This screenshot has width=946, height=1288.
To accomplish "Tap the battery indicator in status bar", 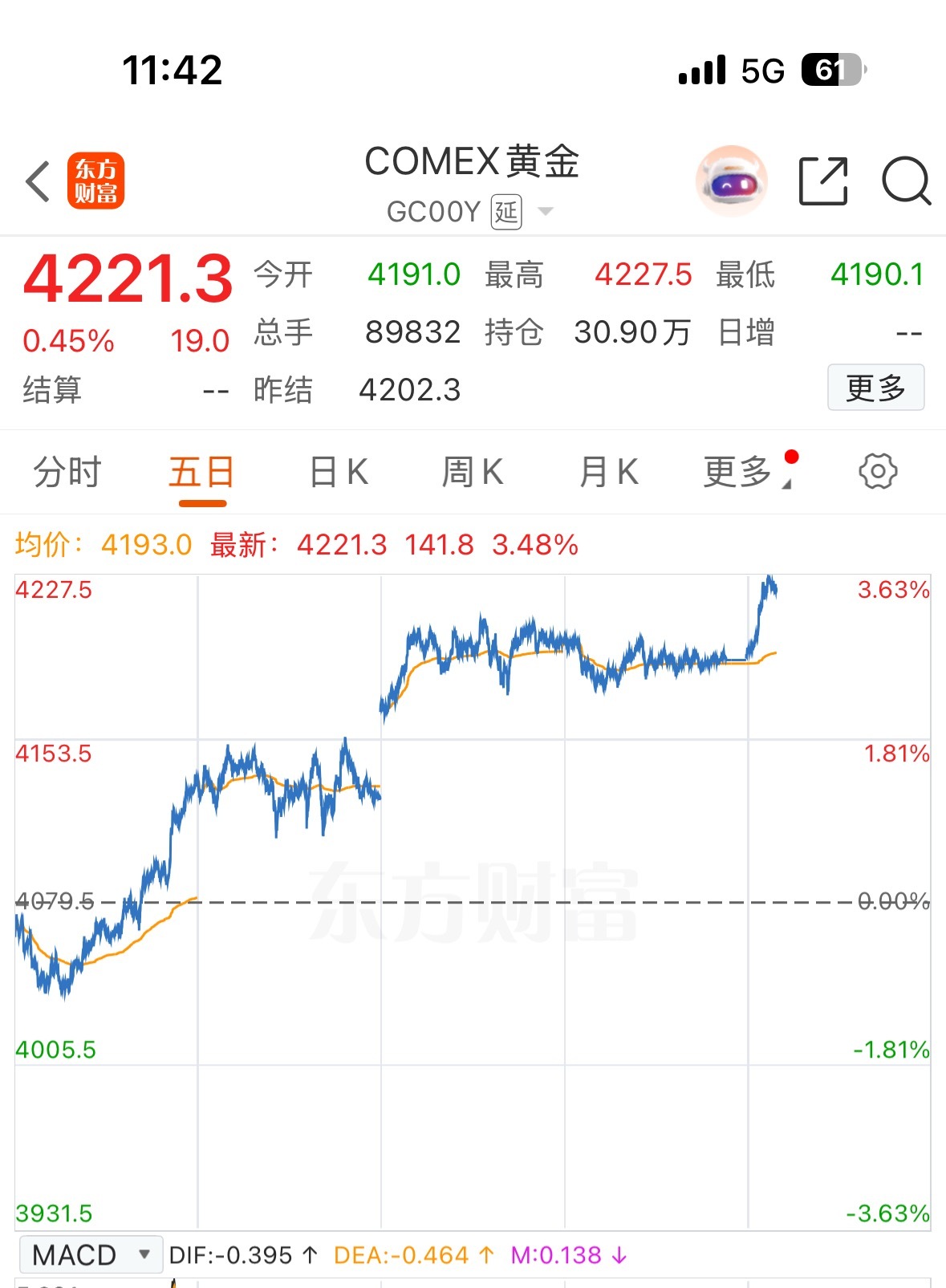I will [830, 72].
